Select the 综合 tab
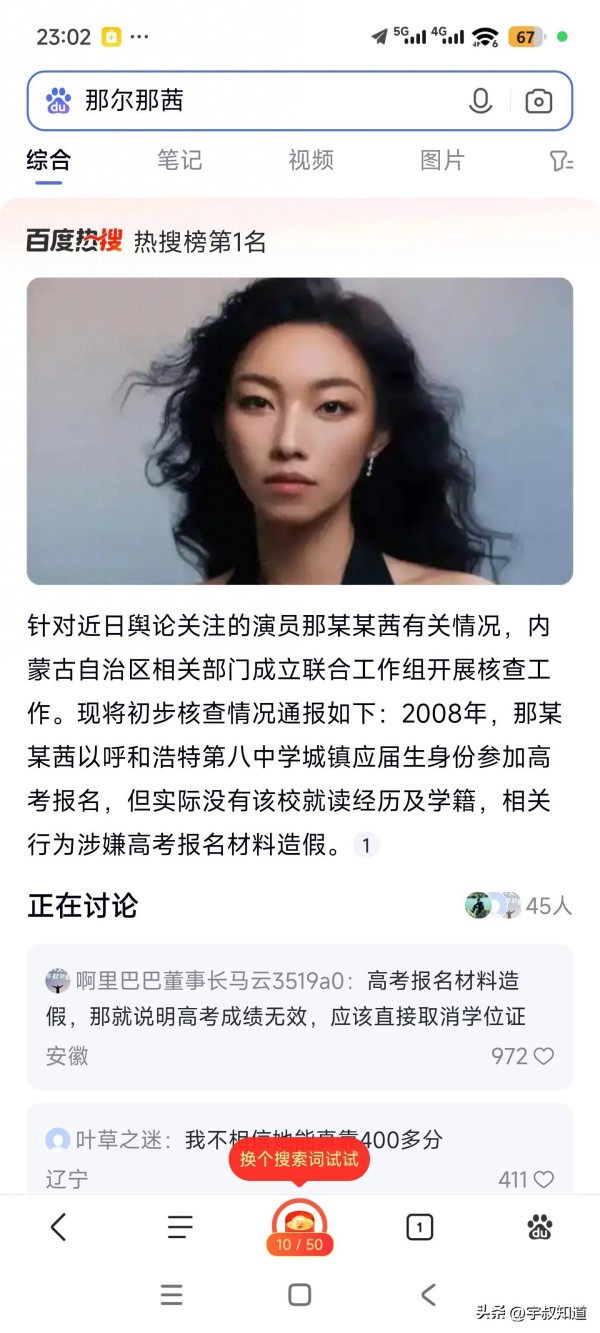The height and width of the screenshot is (1333, 600). (49, 160)
